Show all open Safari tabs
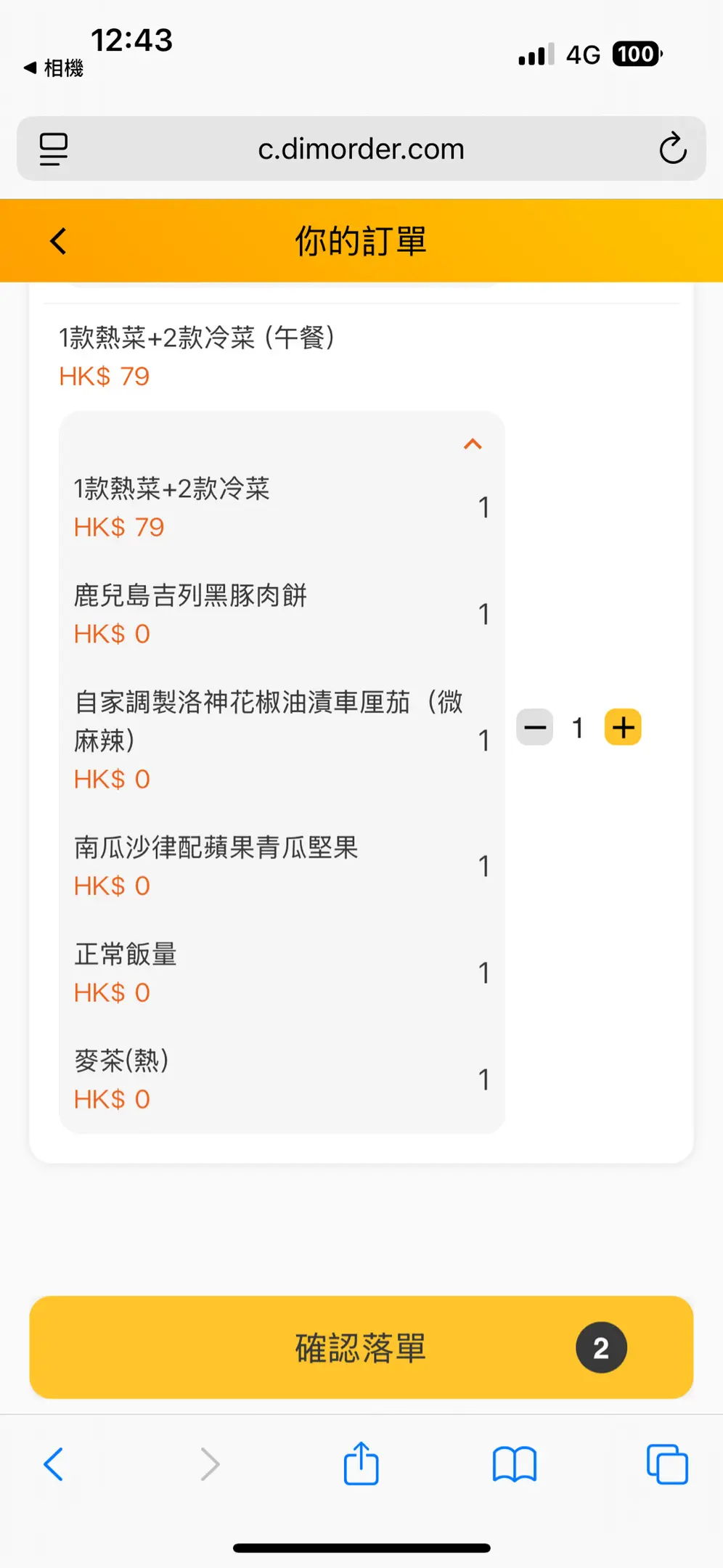 point(667,1464)
